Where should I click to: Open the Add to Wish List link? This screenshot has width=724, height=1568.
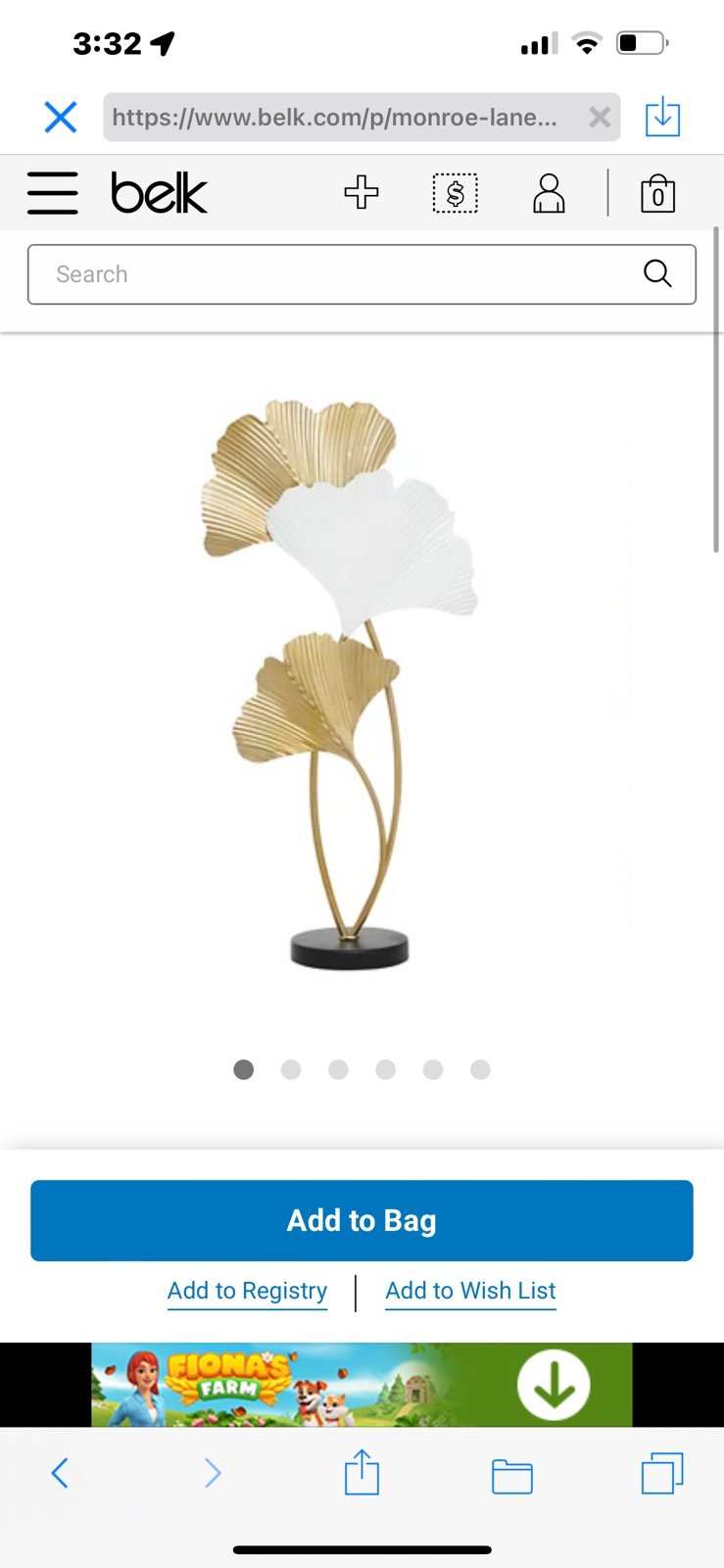point(470,1291)
